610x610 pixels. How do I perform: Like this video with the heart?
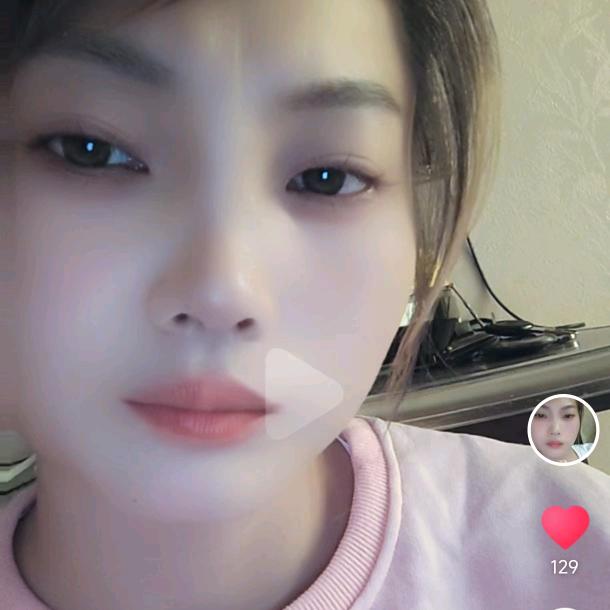[565, 527]
